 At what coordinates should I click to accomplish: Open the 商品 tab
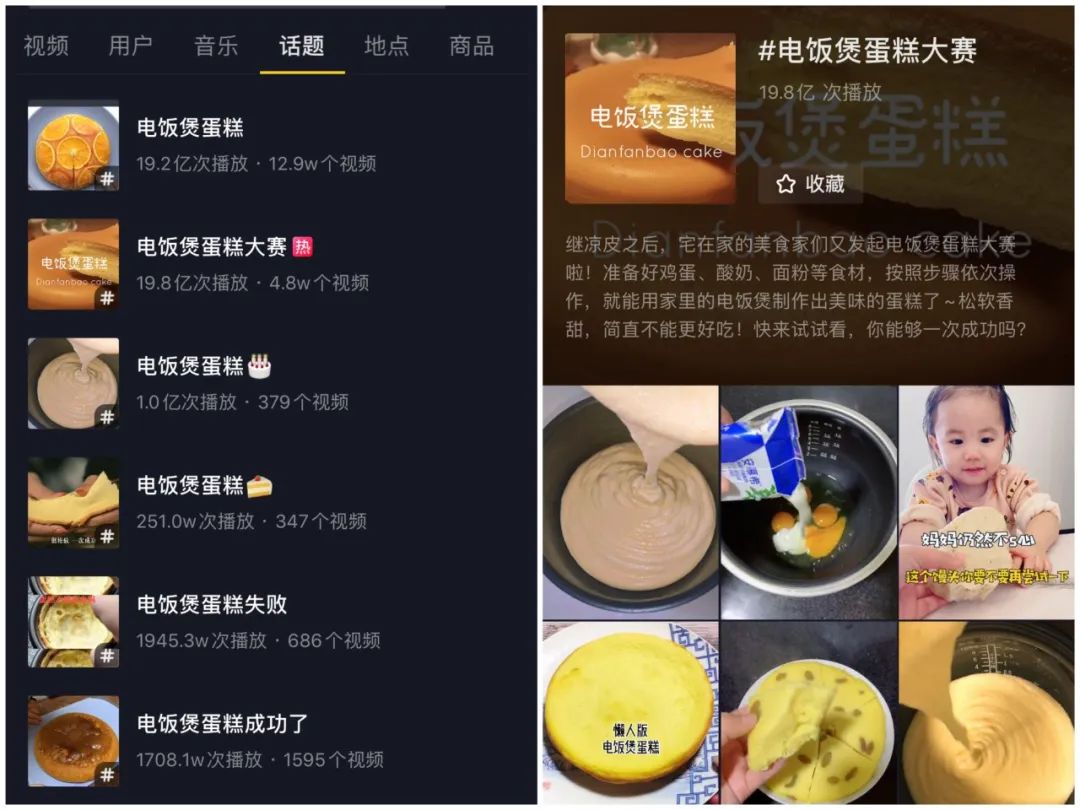(472, 46)
